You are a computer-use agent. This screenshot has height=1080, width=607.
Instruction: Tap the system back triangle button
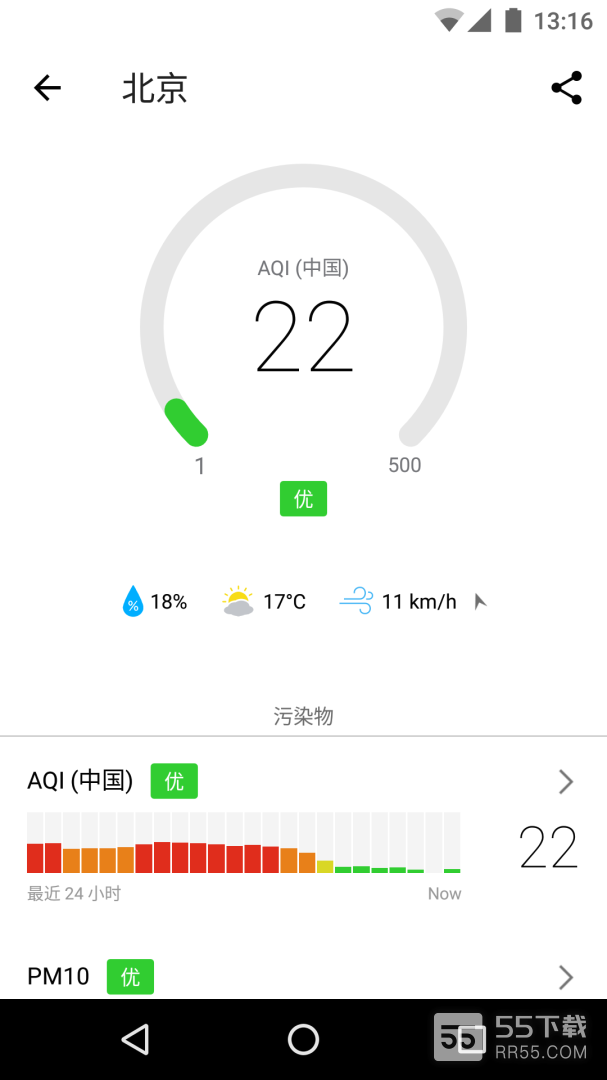(x=135, y=1039)
